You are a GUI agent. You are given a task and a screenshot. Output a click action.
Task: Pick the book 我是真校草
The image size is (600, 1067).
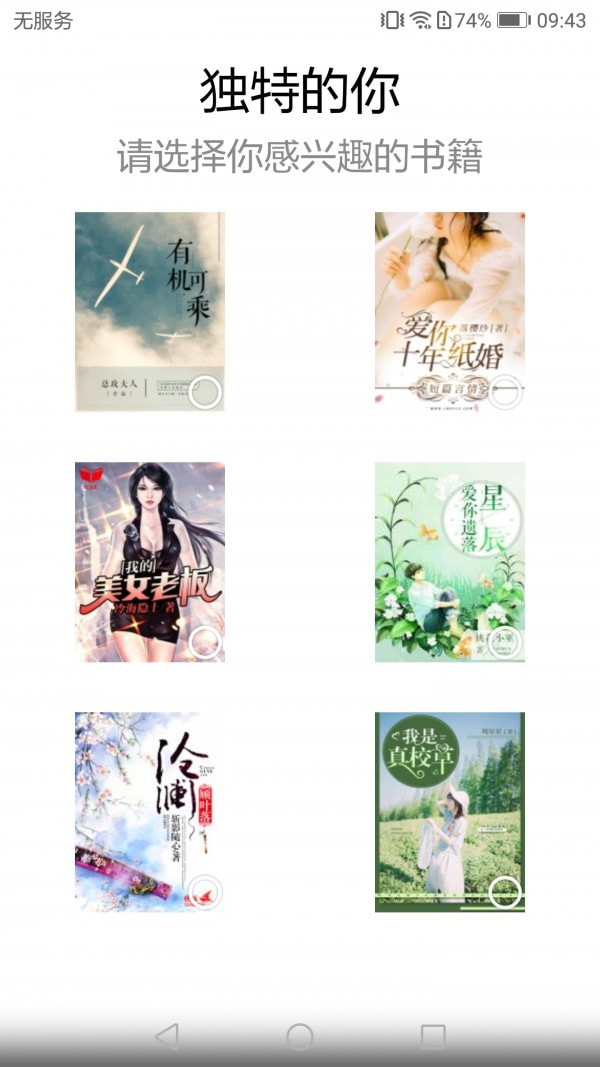pos(450,811)
